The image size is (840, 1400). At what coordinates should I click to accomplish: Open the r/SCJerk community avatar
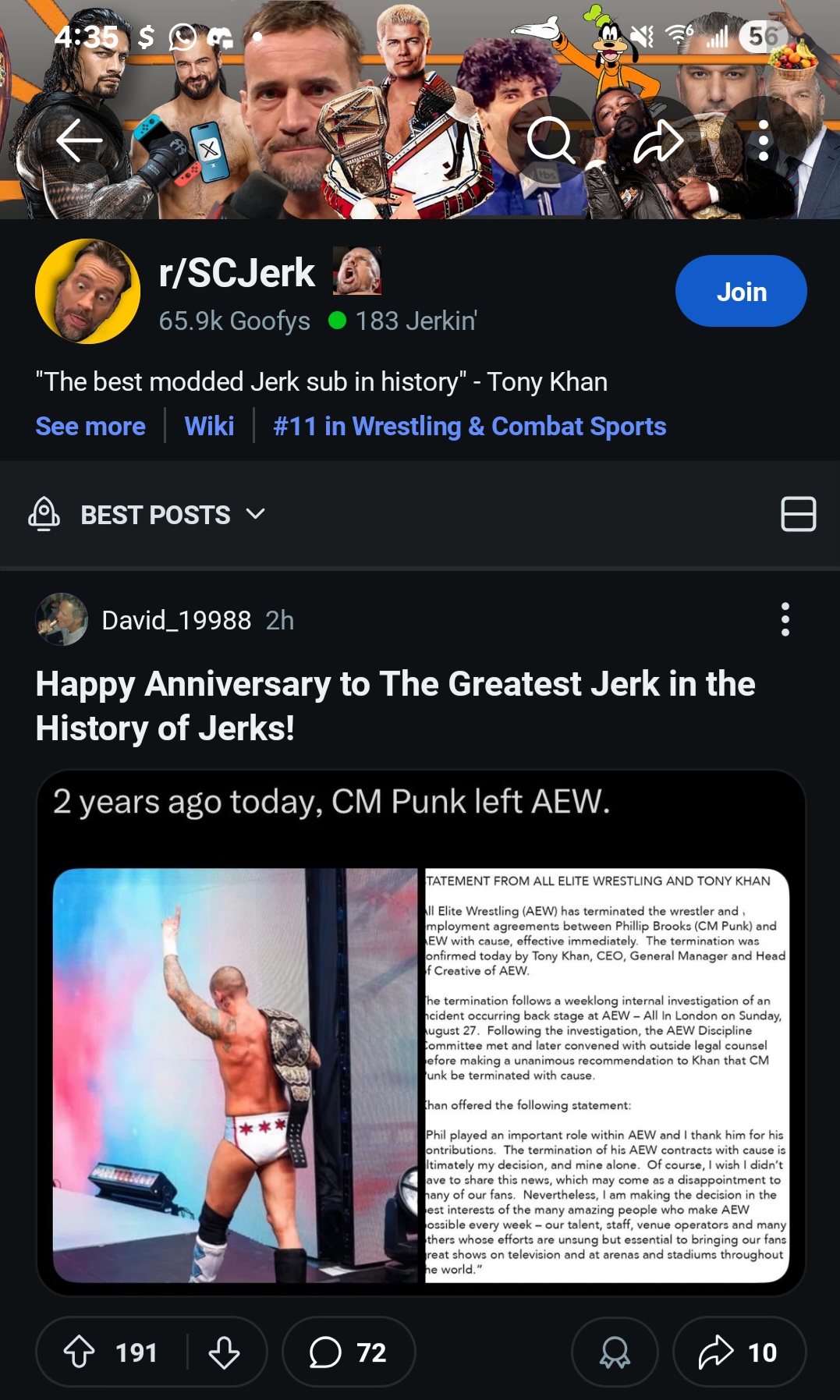[x=88, y=291]
